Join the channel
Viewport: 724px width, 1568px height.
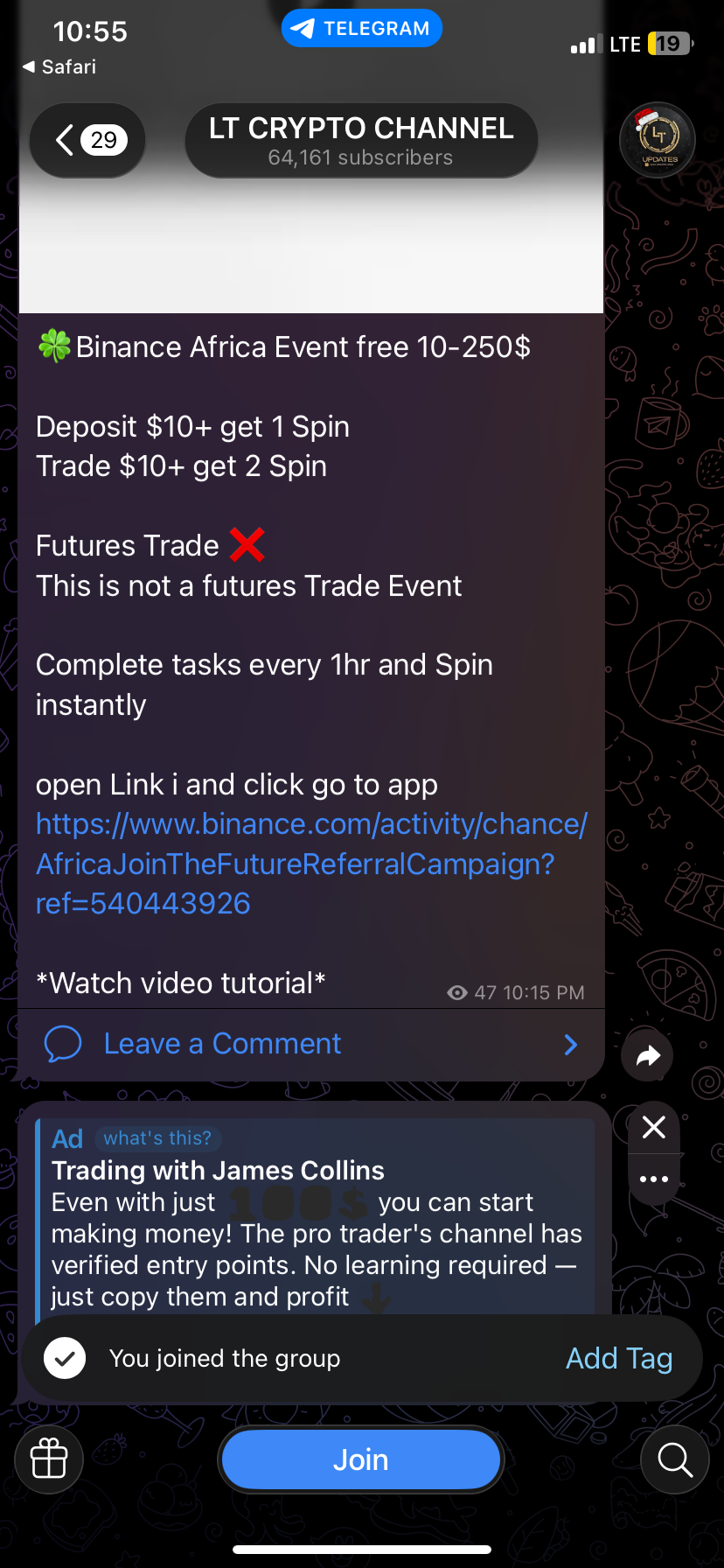click(x=360, y=1459)
